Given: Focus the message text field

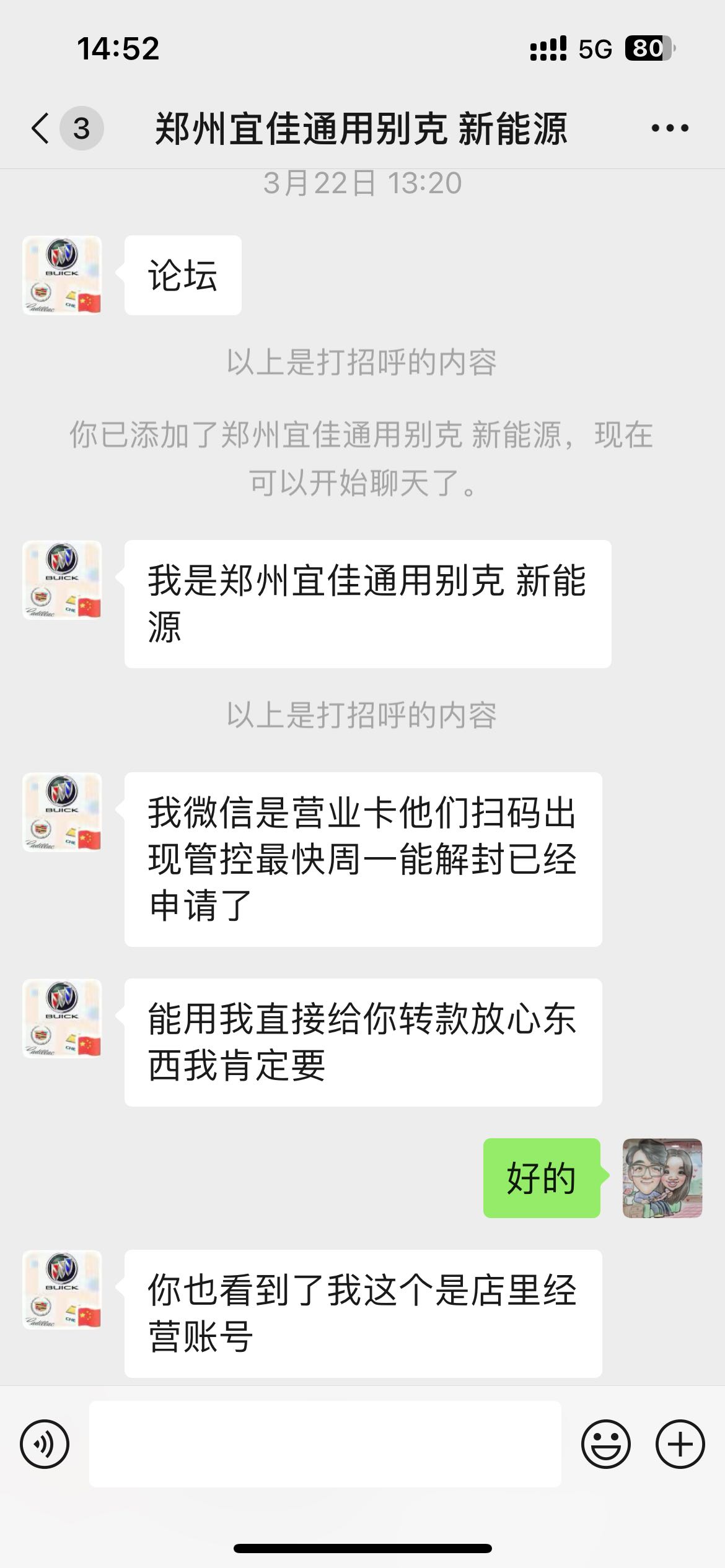Looking at the screenshot, I should 325,1444.
